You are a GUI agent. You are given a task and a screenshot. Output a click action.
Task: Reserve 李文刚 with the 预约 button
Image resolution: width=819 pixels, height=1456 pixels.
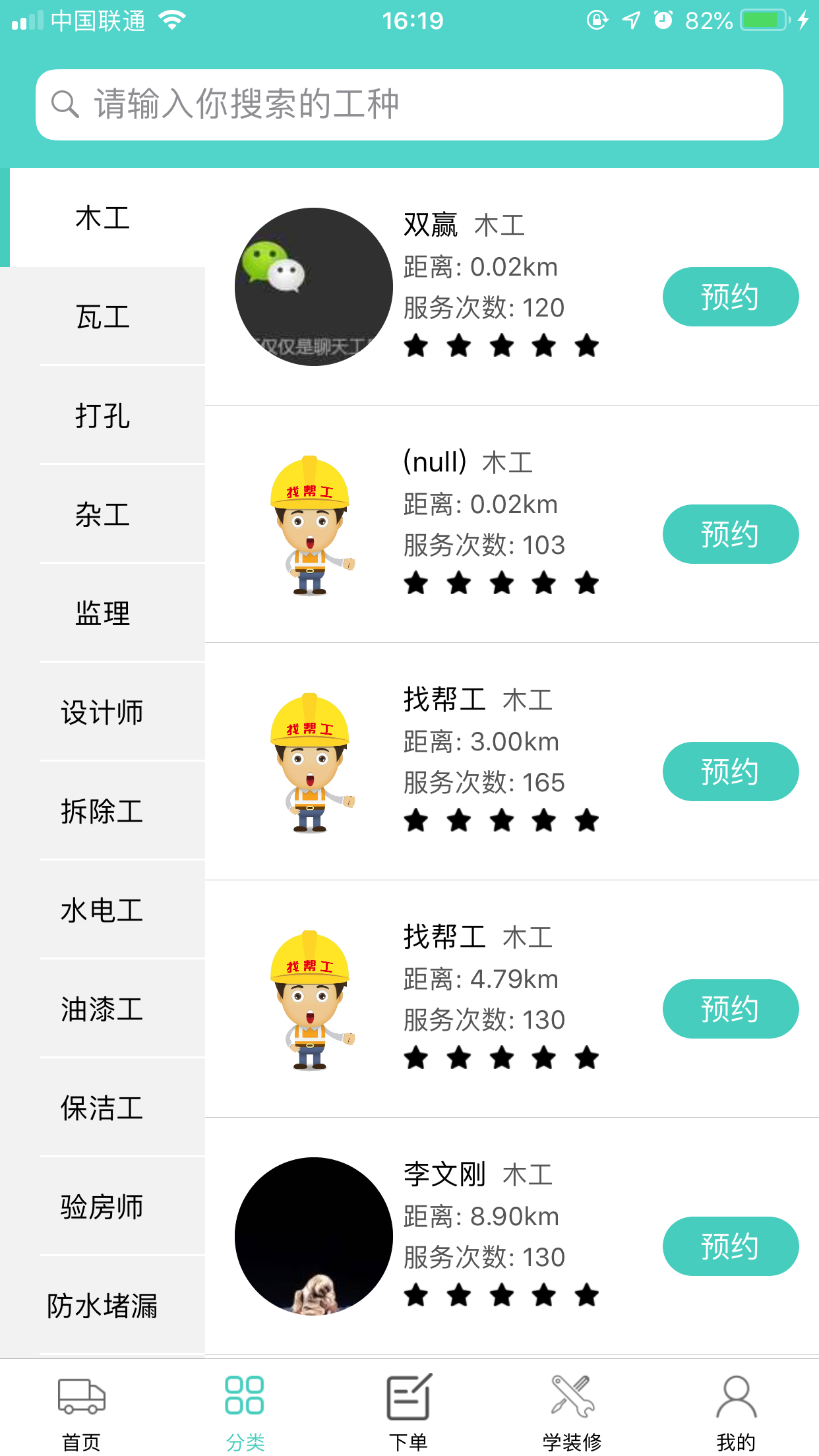[730, 1246]
